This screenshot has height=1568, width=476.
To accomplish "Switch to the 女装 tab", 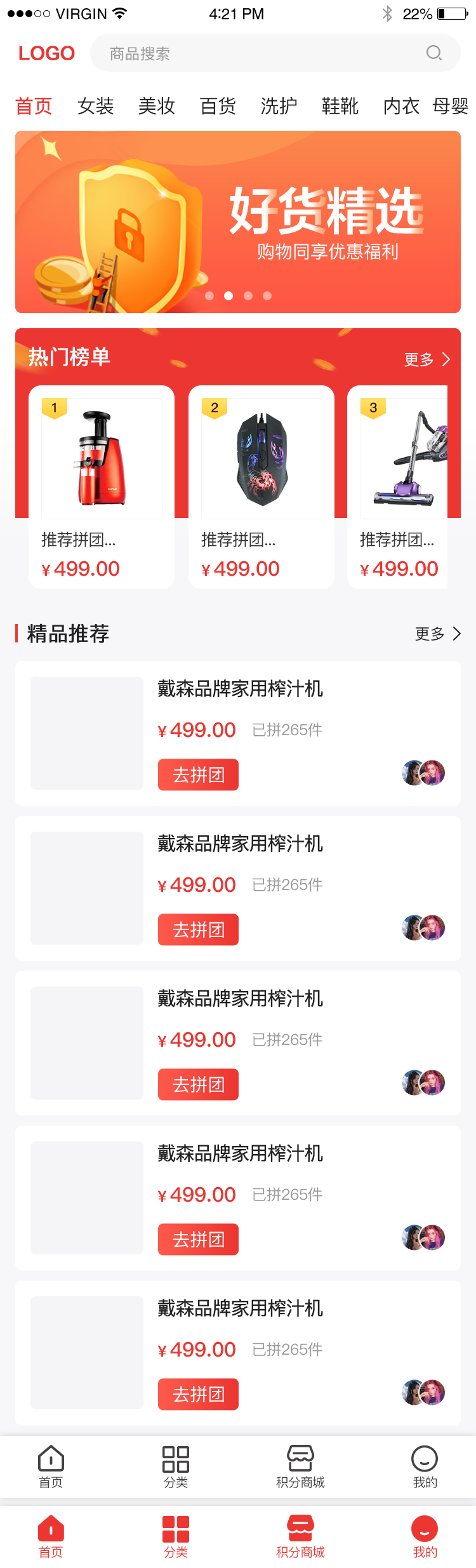I will 95,106.
